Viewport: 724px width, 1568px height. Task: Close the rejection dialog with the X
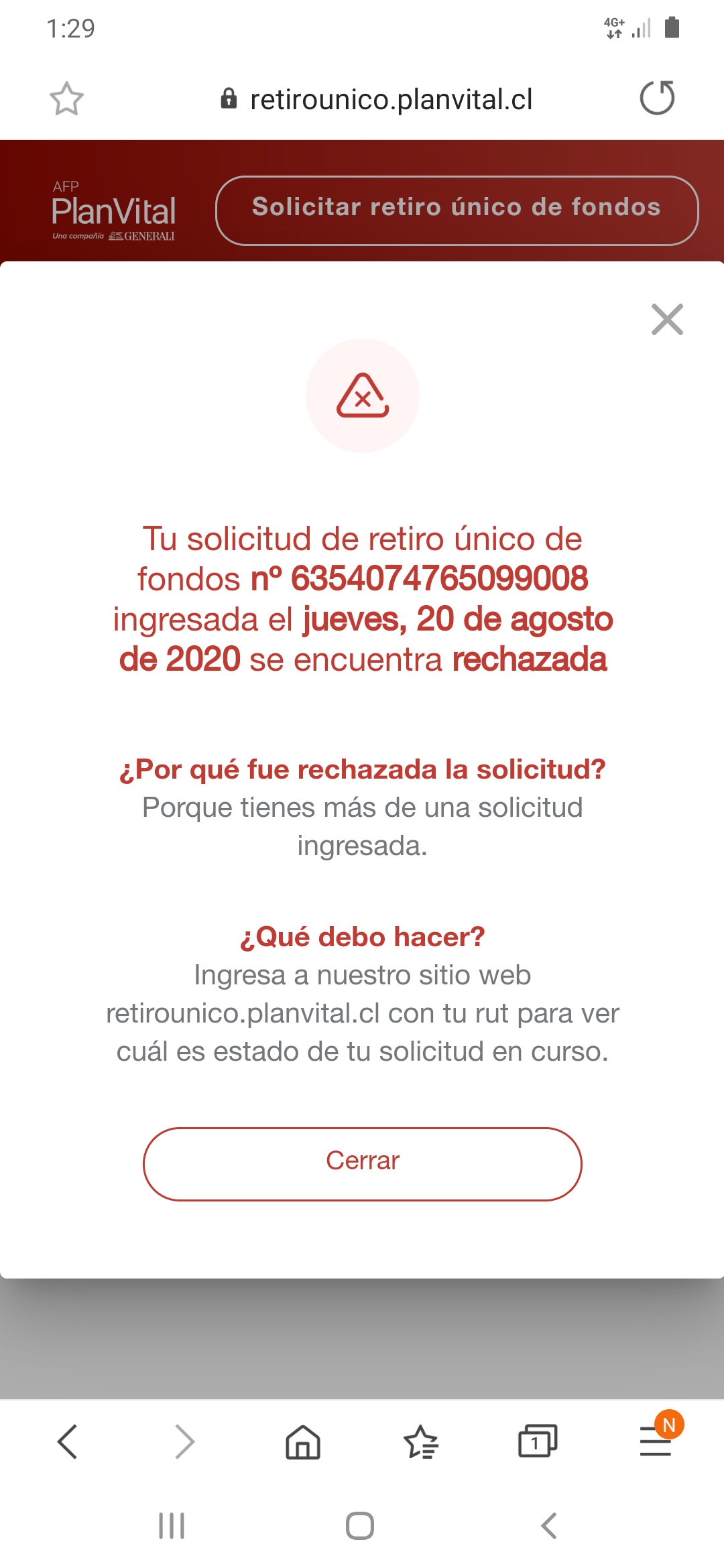click(667, 319)
